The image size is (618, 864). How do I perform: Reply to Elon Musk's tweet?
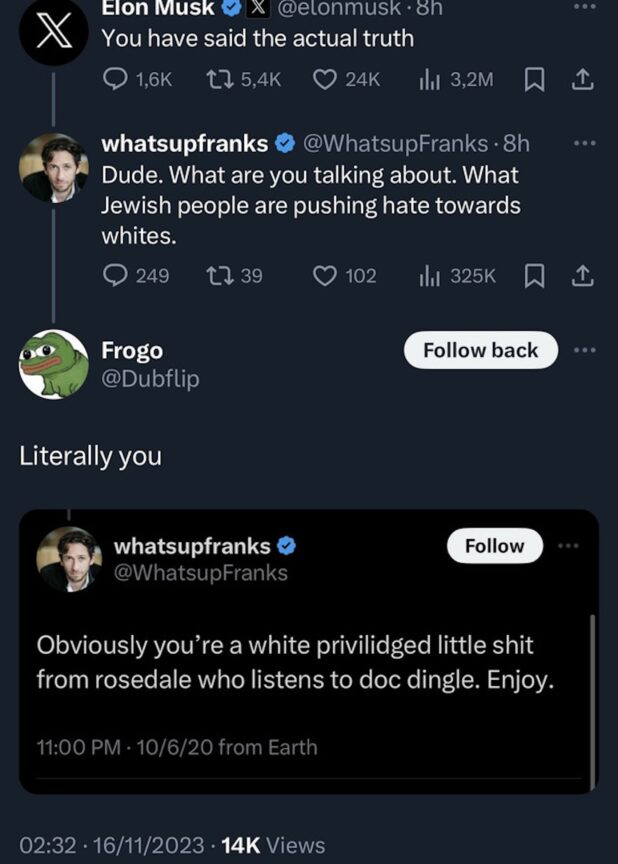pyautogui.click(x=116, y=79)
